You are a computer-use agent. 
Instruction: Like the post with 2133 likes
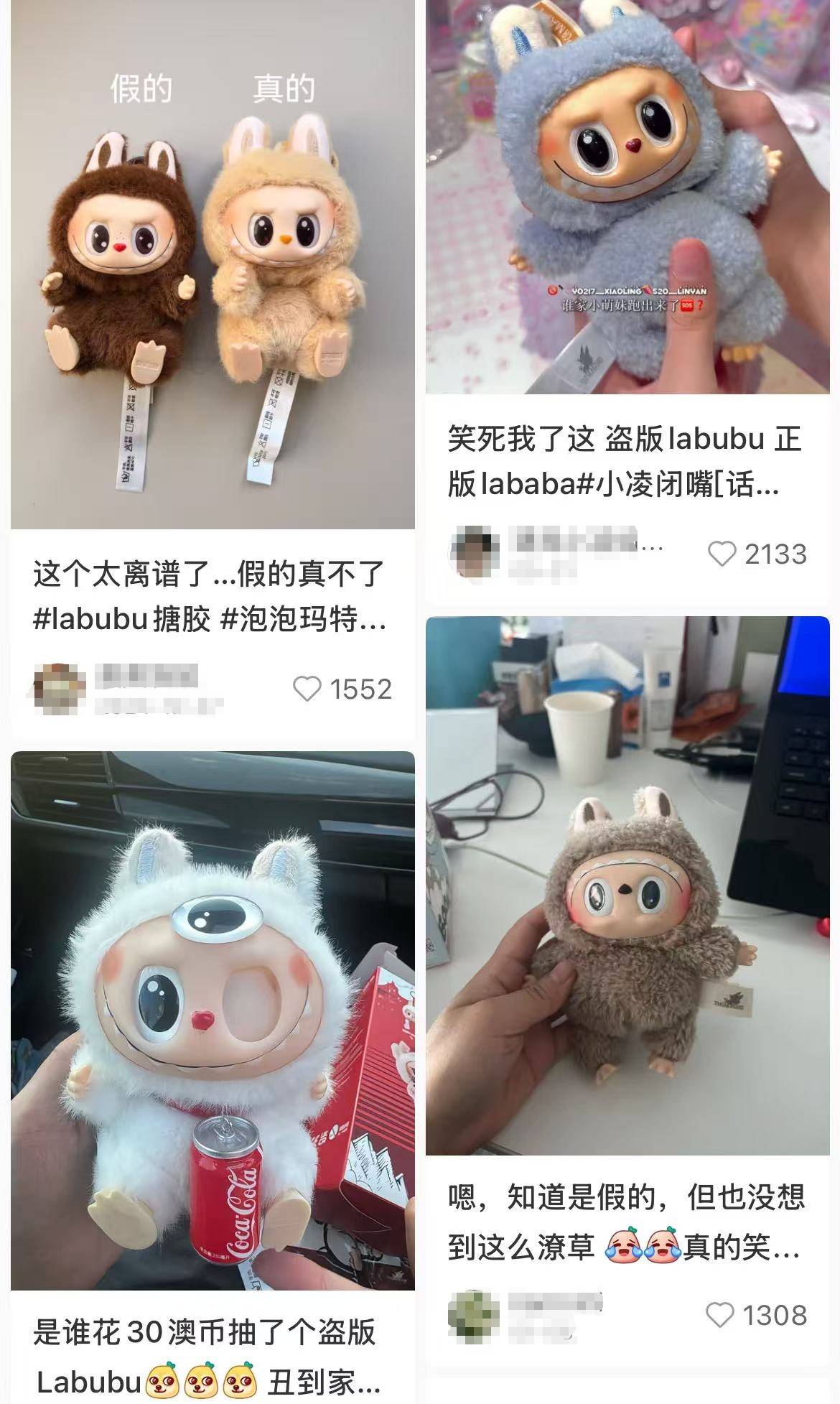pos(722,554)
